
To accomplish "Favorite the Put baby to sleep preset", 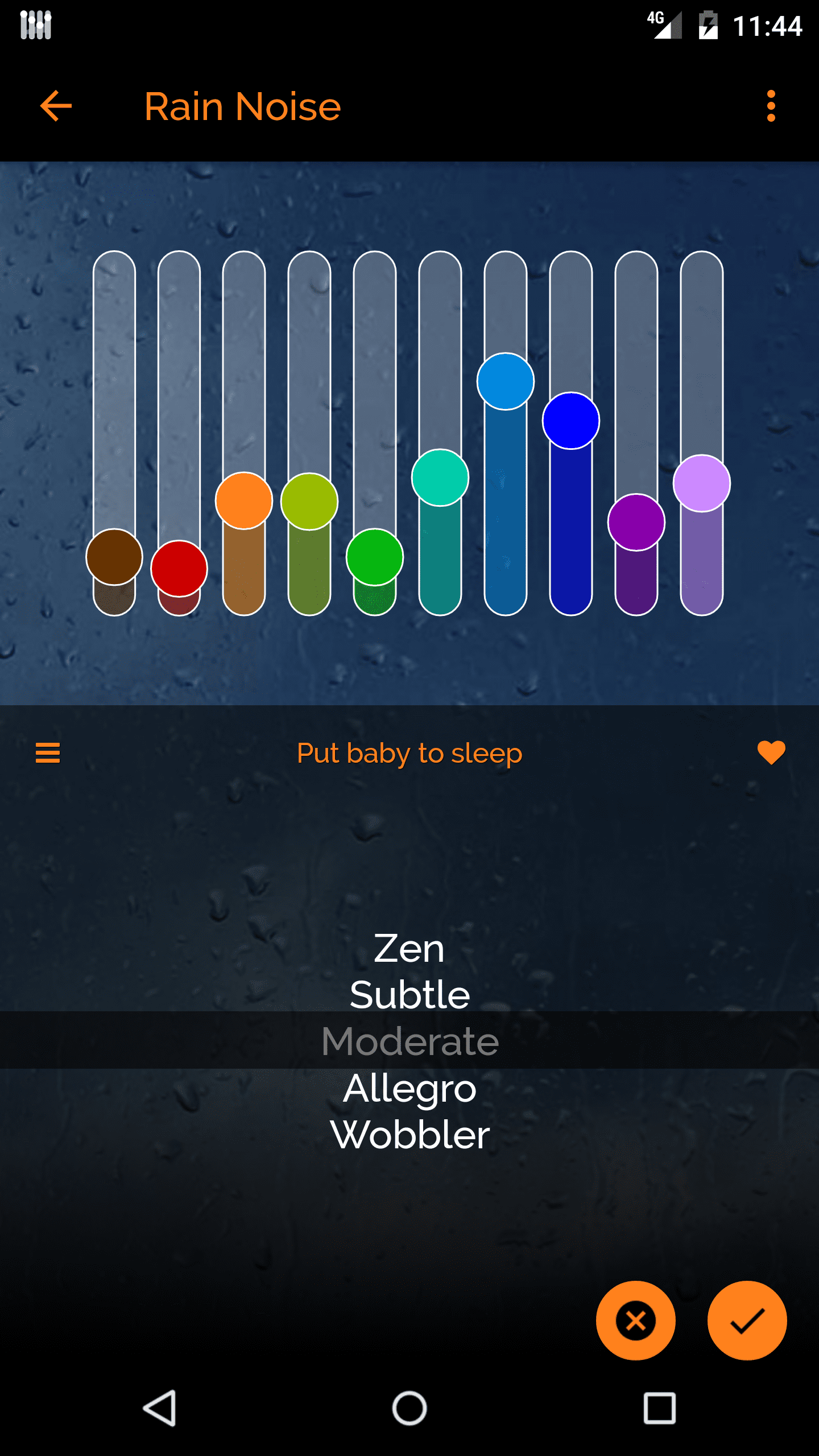I will pyautogui.click(x=771, y=752).
